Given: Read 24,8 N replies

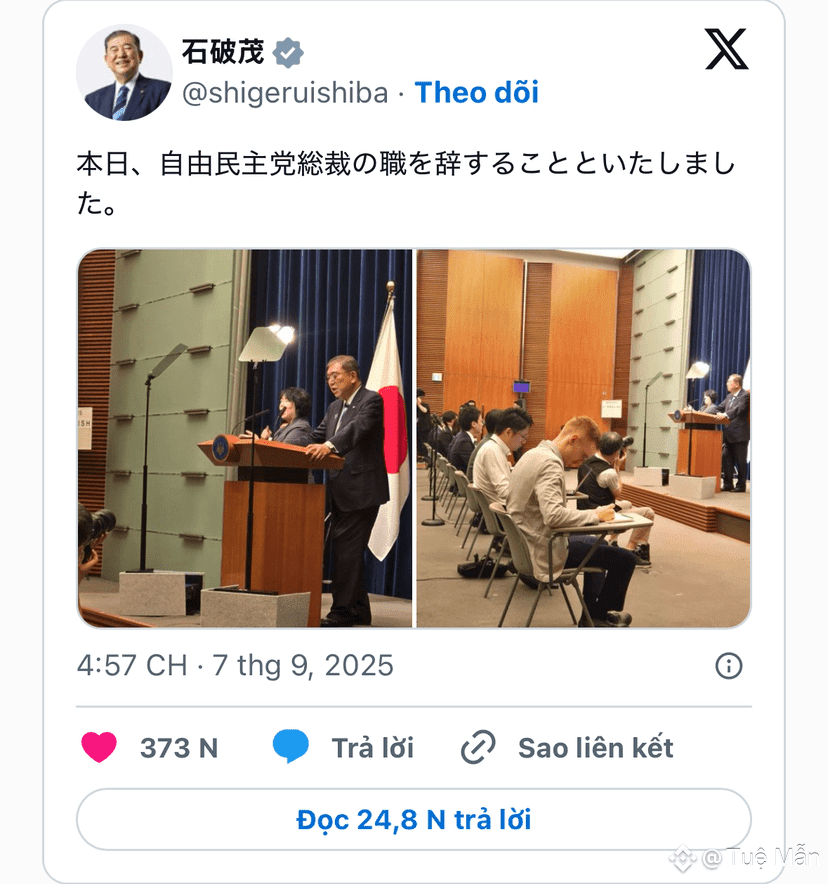Looking at the screenshot, I should pyautogui.click(x=413, y=820).
